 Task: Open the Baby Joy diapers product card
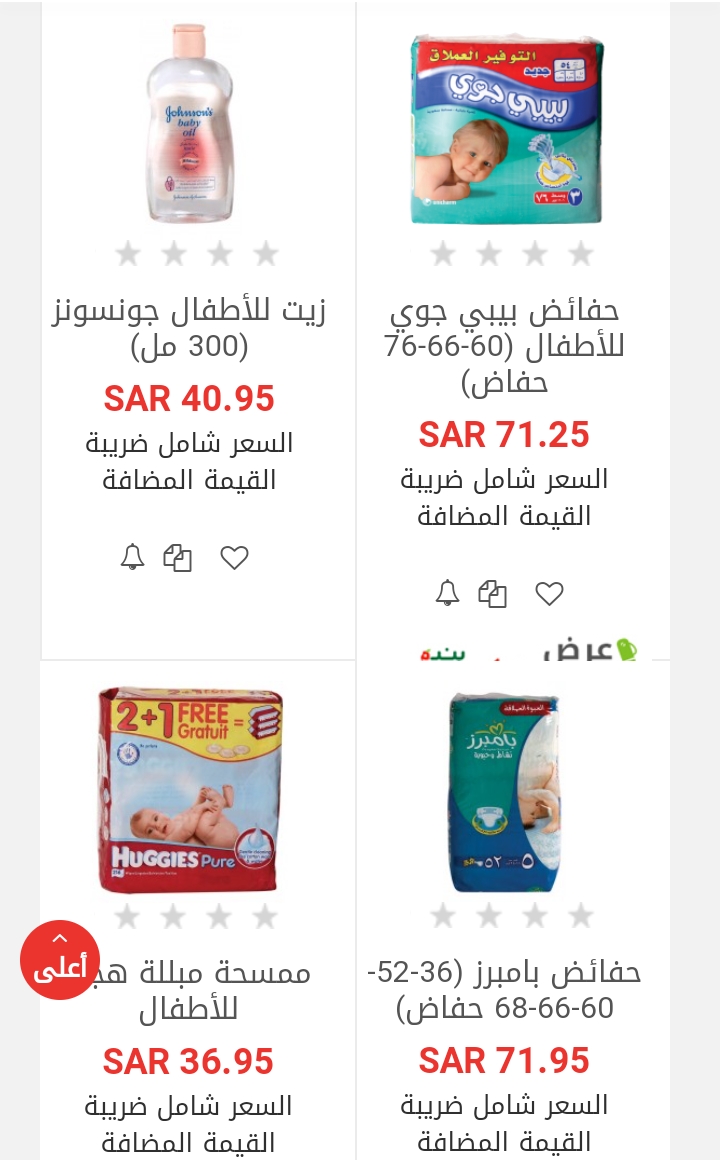click(x=513, y=330)
